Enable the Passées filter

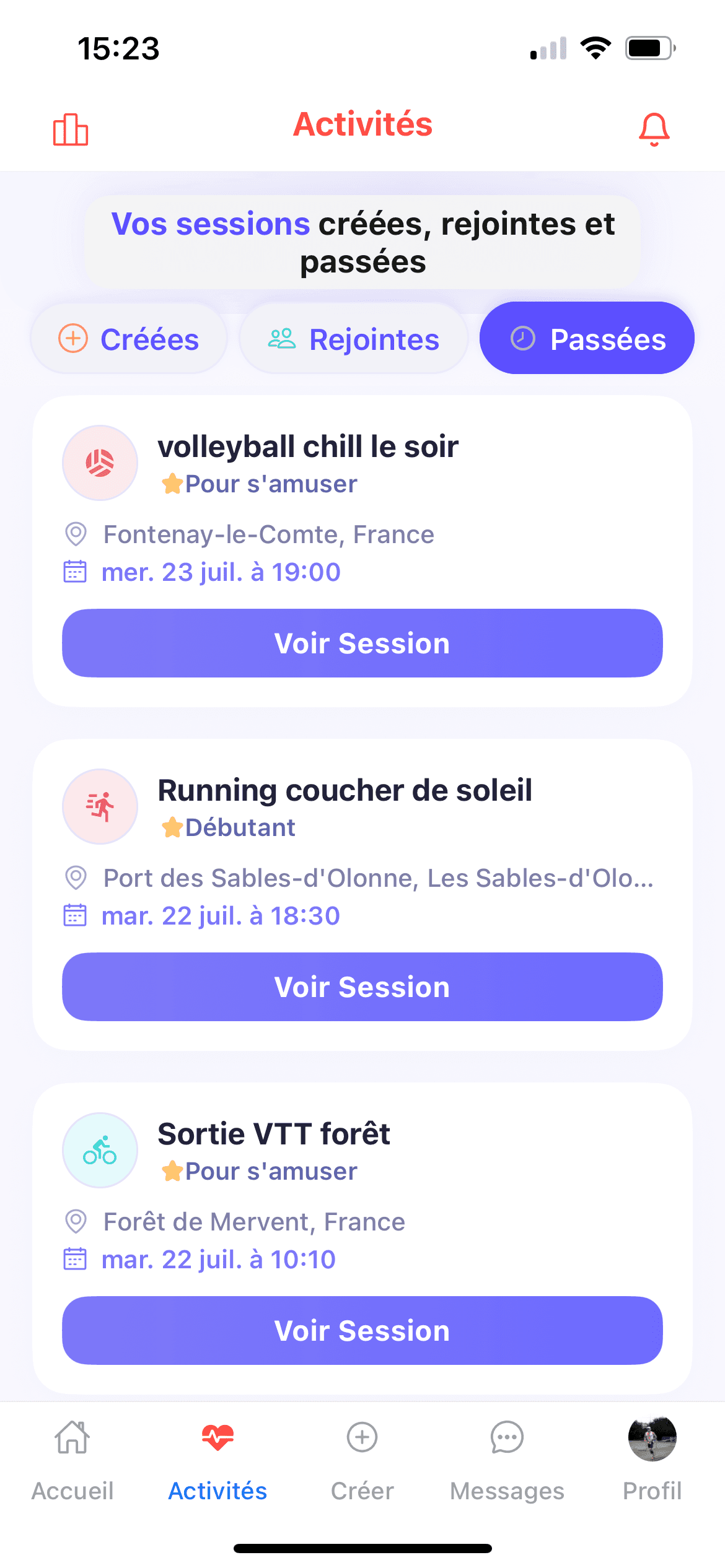click(587, 338)
